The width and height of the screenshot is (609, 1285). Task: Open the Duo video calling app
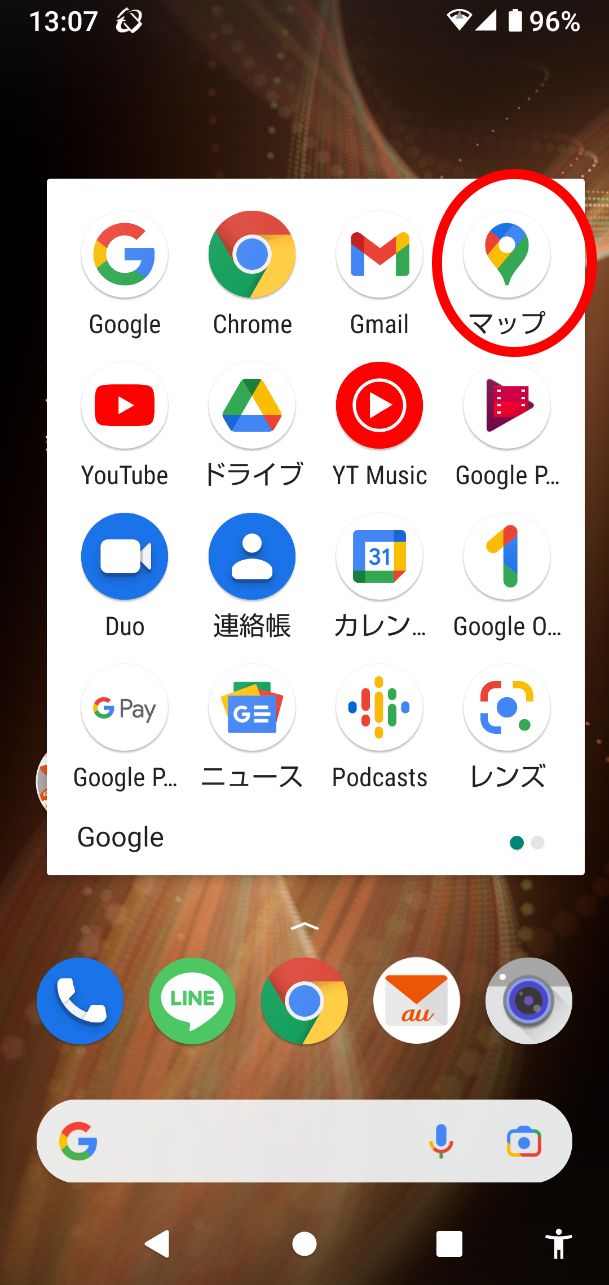pos(125,558)
